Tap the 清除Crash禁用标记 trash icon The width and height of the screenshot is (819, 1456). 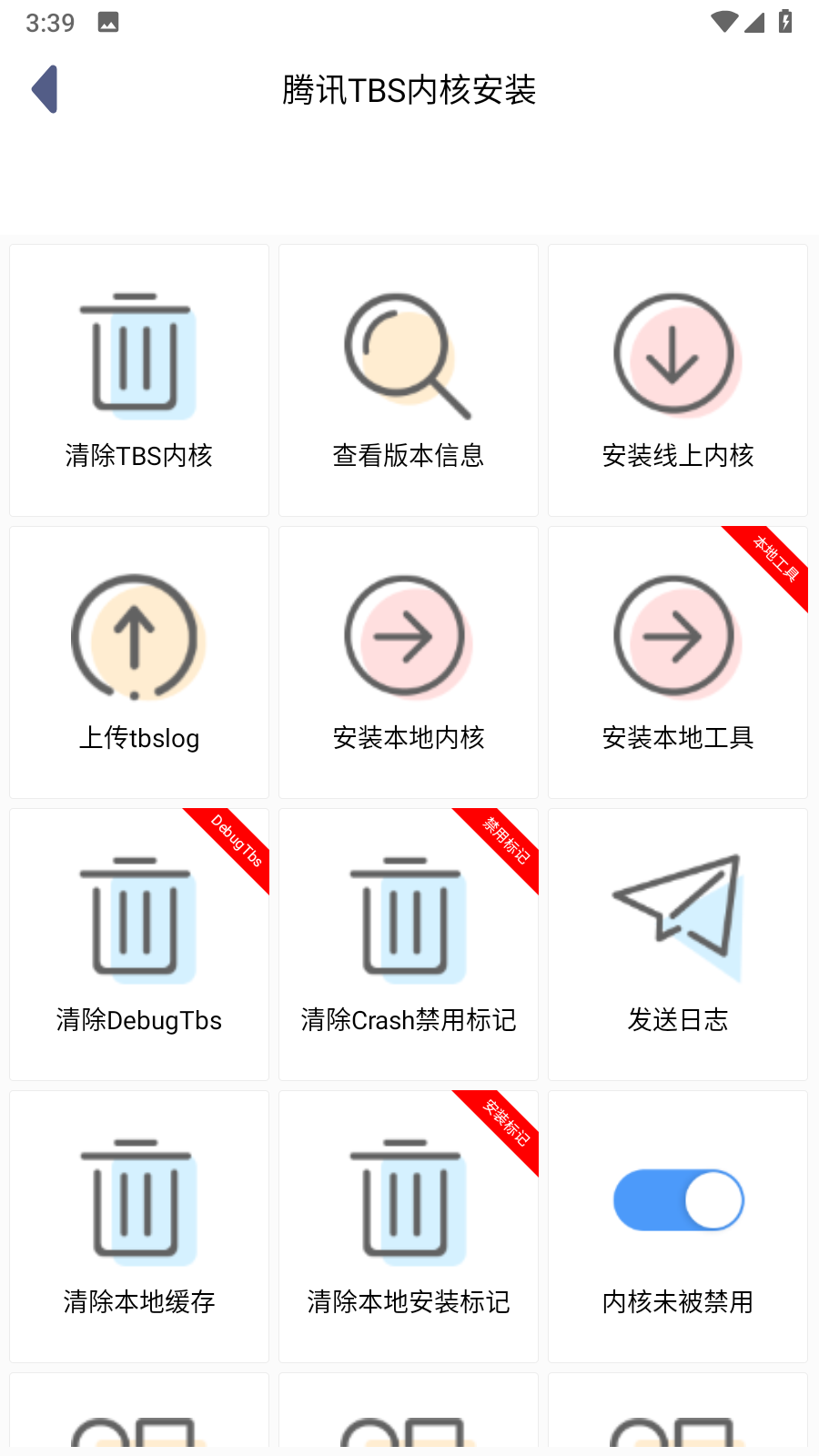408,919
